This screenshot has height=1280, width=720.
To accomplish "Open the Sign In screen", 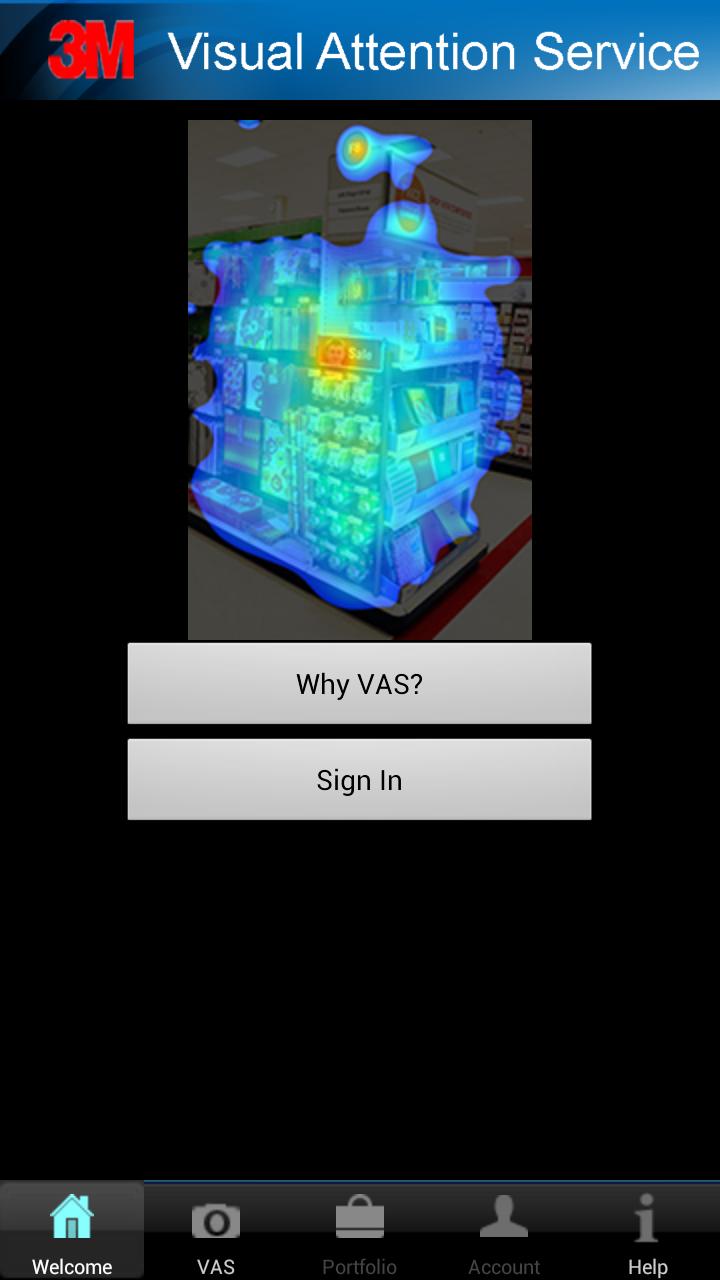I will [359, 780].
